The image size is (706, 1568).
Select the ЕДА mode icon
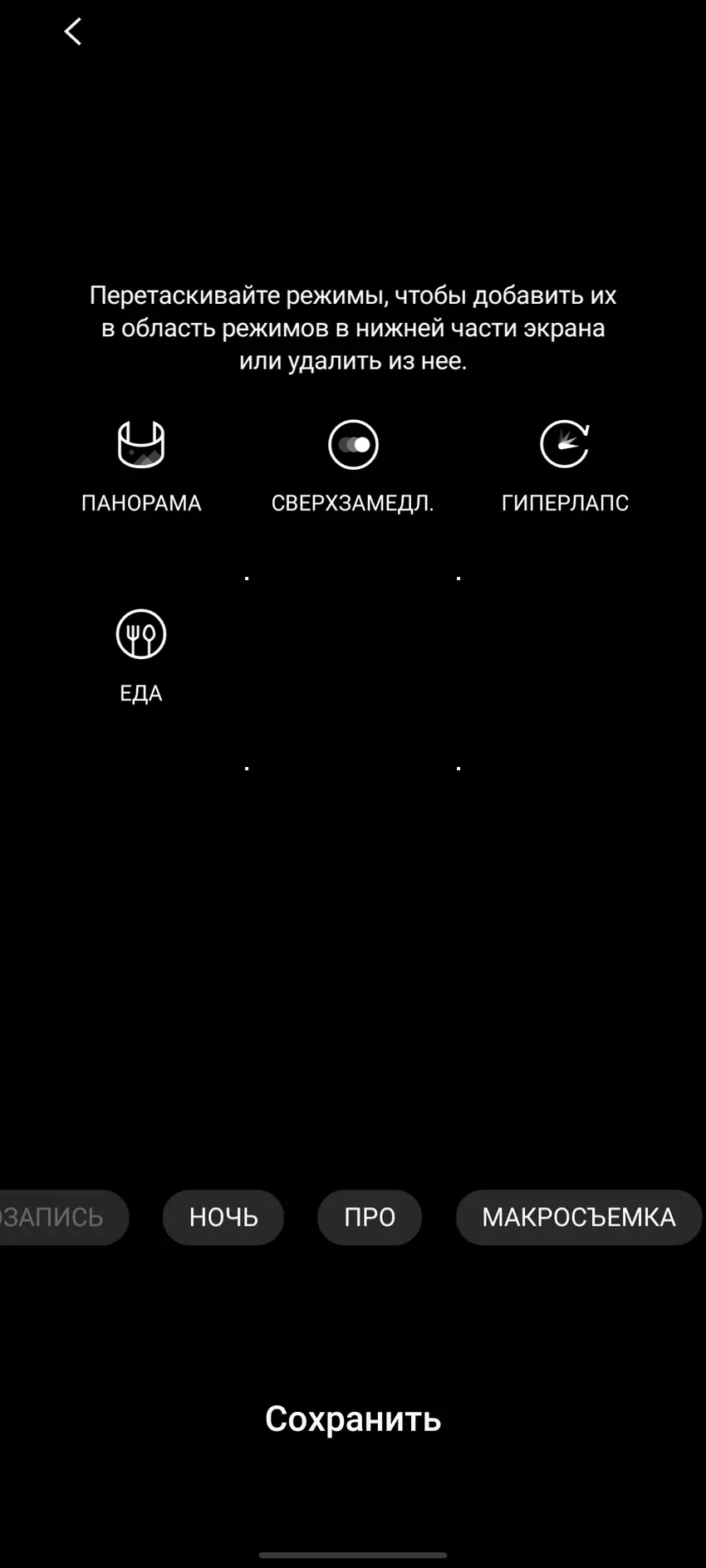coord(141,635)
